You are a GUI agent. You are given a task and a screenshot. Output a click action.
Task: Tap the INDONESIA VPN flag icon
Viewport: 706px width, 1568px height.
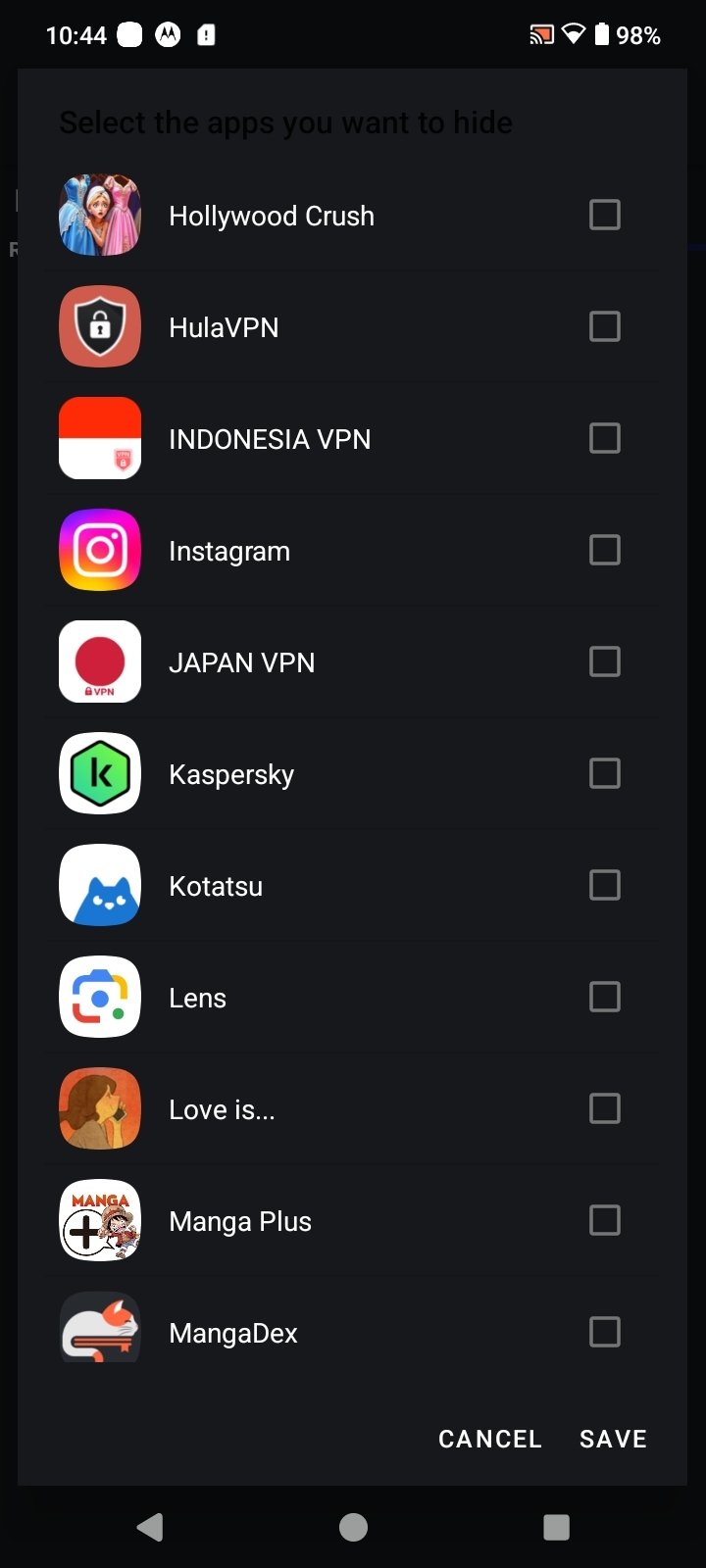pyautogui.click(x=99, y=438)
